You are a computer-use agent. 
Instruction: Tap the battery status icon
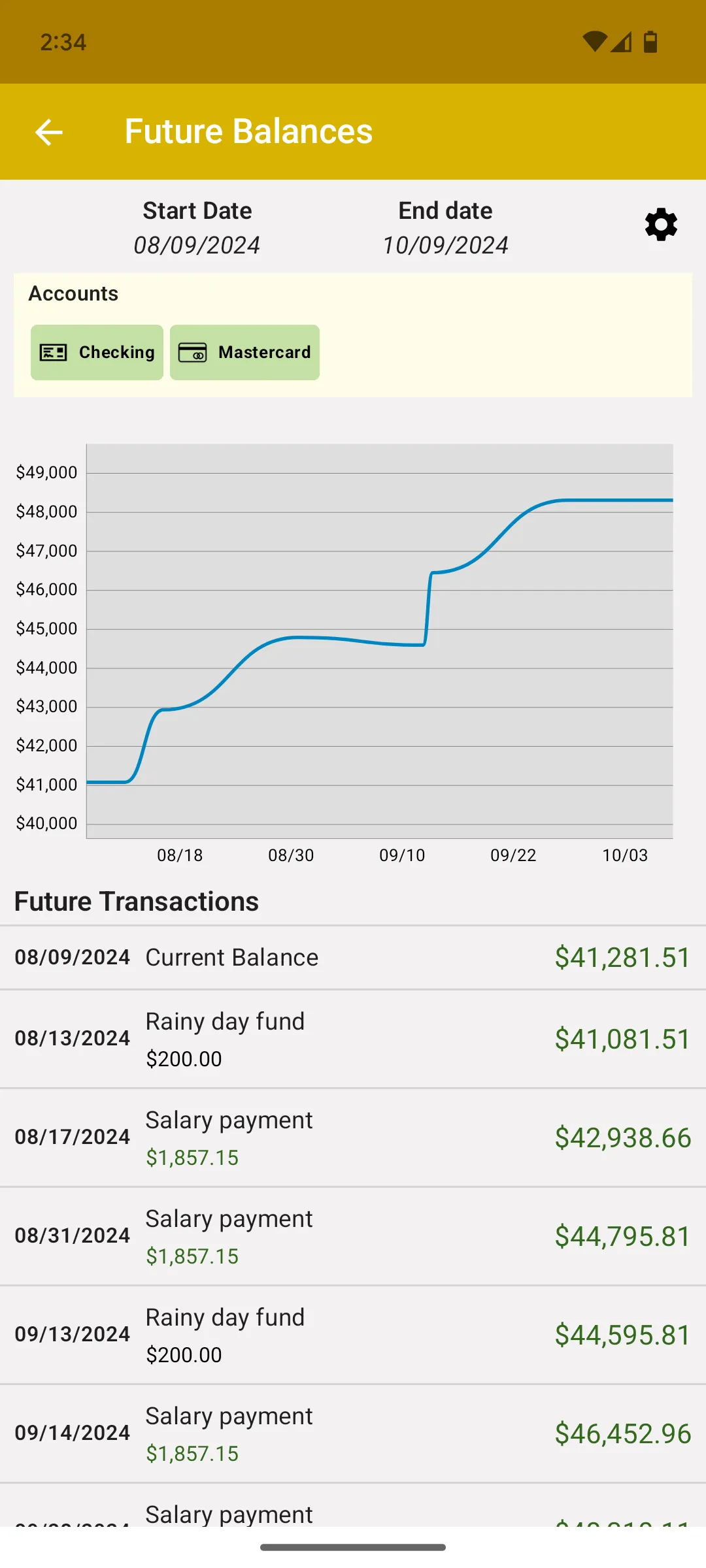(x=650, y=41)
